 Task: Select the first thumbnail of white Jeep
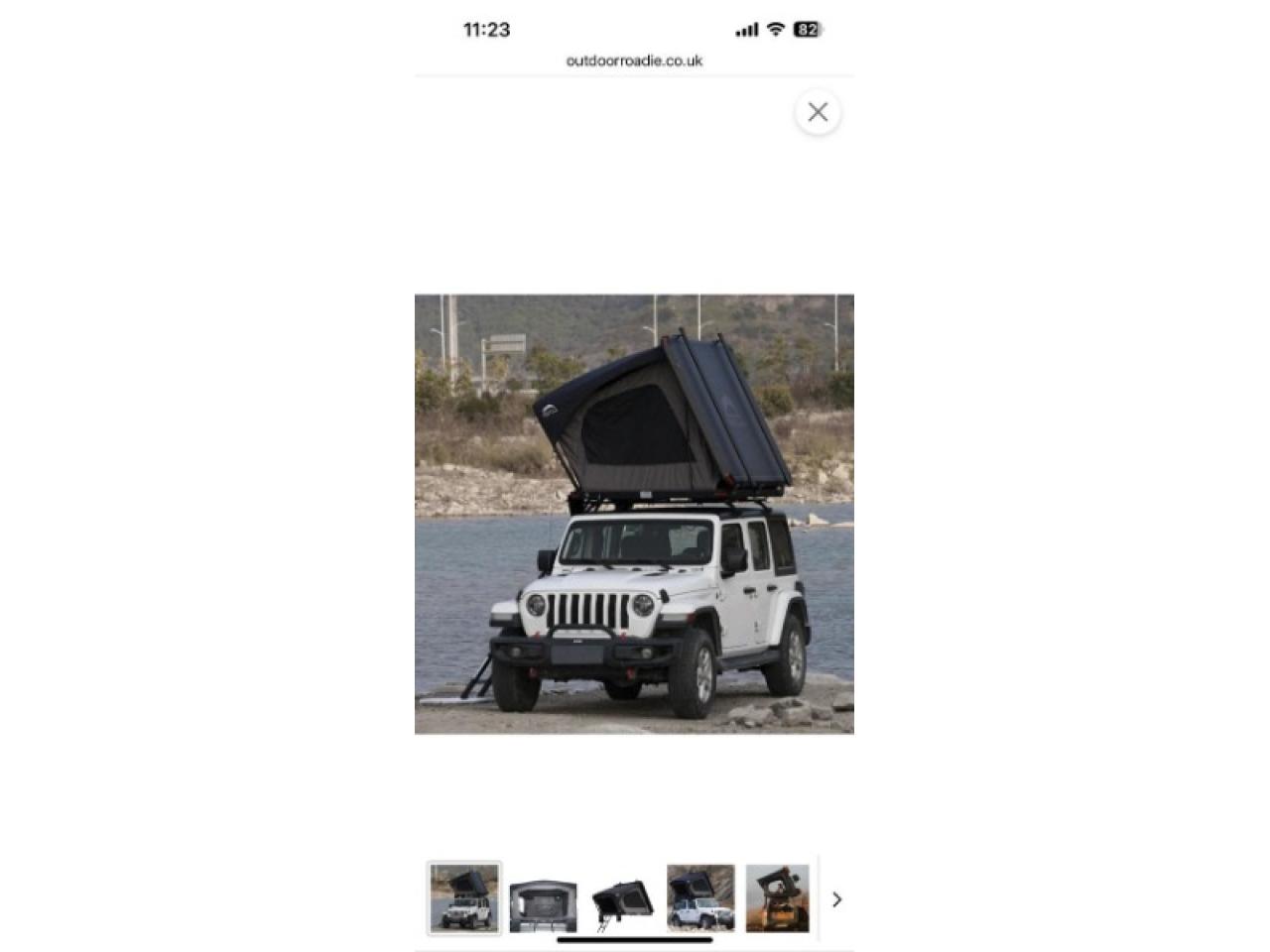(x=464, y=897)
